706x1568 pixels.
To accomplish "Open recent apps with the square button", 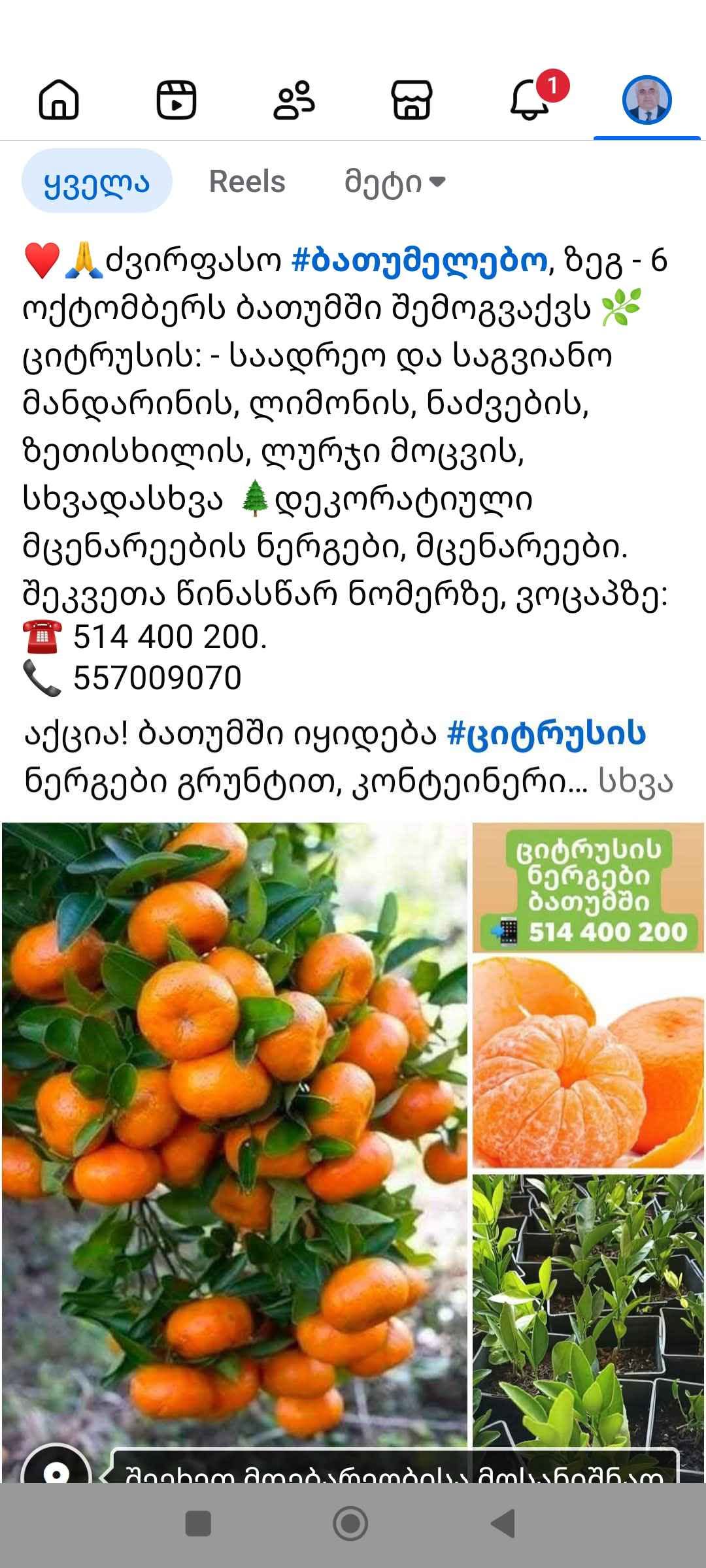I will coord(198,1524).
